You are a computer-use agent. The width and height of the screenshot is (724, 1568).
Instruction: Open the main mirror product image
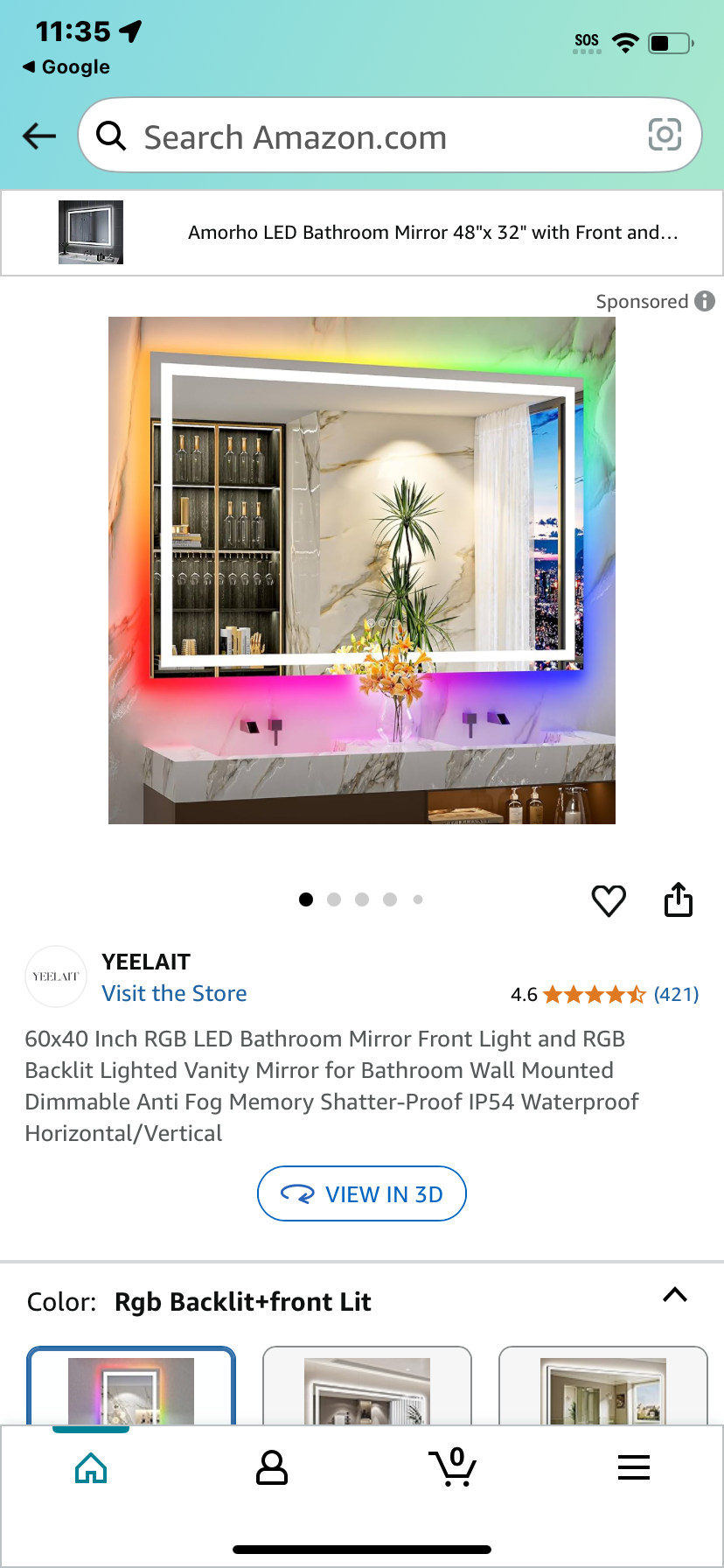362,570
